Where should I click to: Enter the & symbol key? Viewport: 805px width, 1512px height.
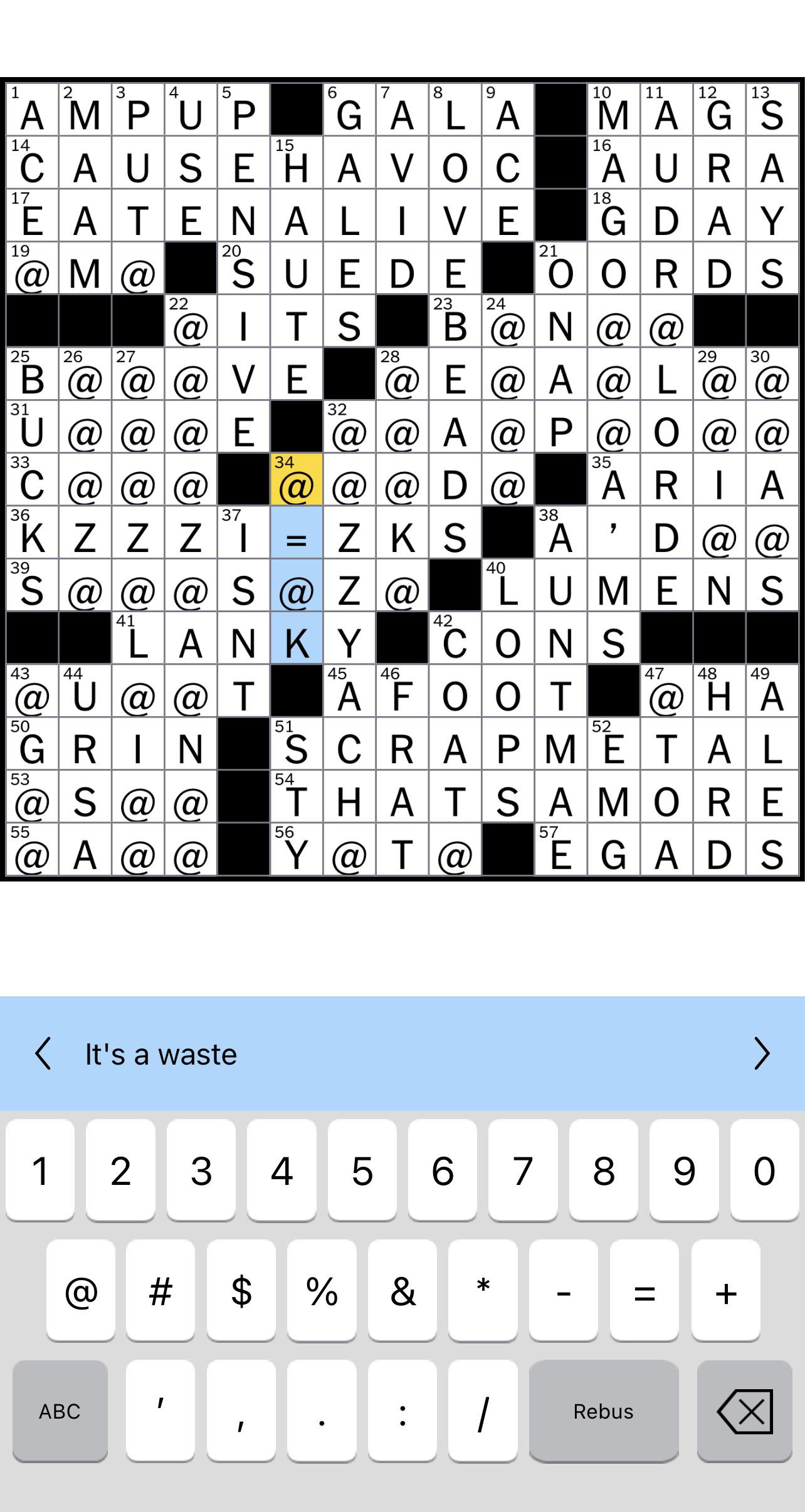pos(402,1291)
